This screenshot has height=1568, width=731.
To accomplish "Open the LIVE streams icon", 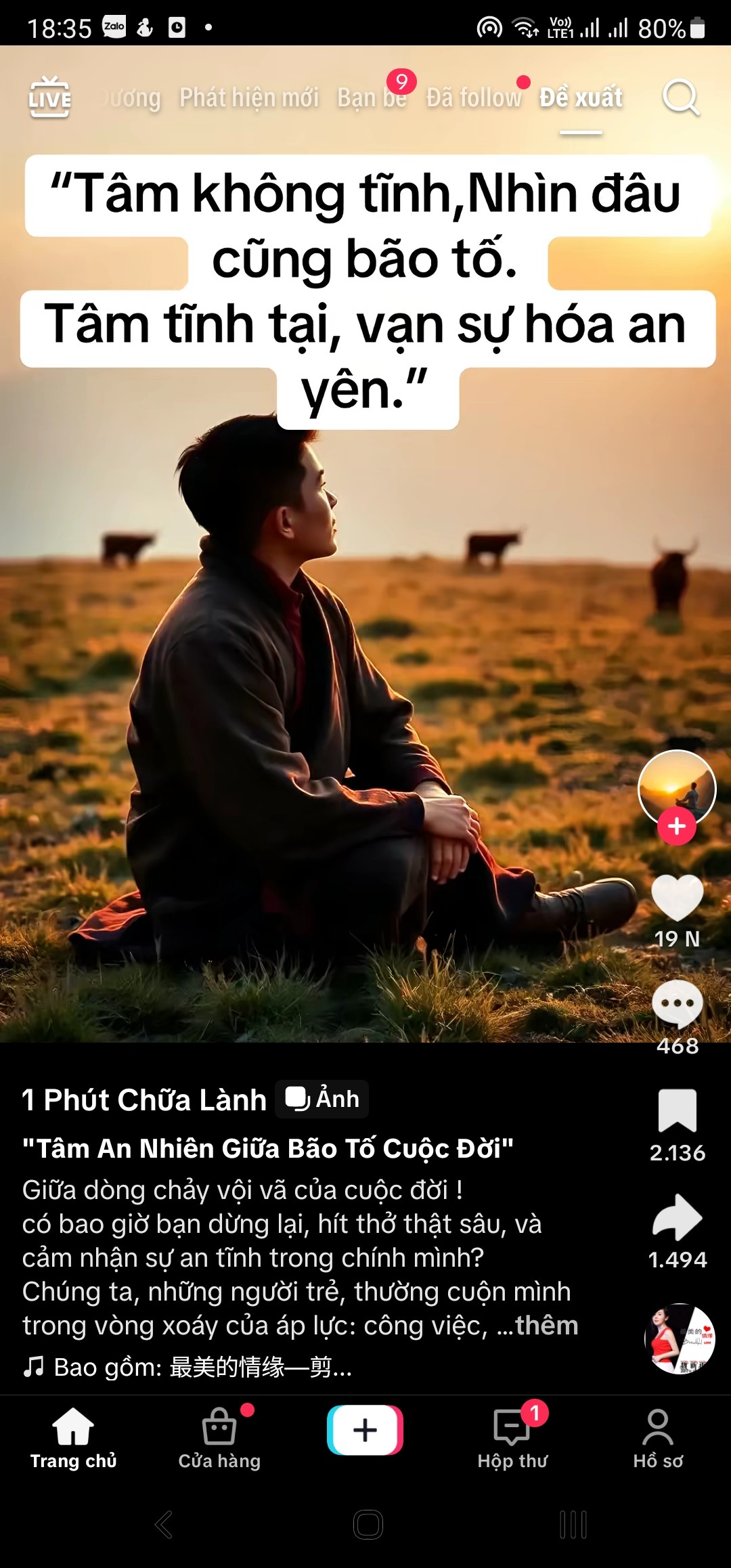I will point(49,97).
